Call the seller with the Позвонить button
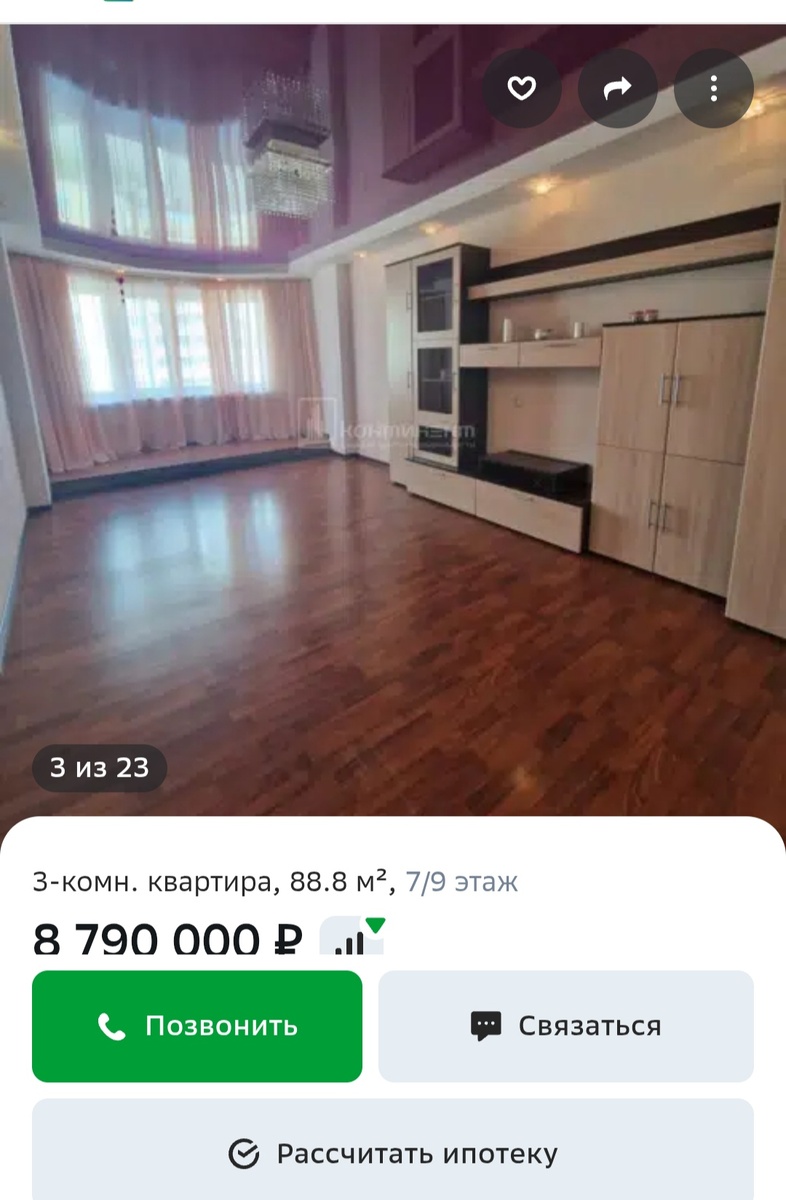 coord(196,1026)
